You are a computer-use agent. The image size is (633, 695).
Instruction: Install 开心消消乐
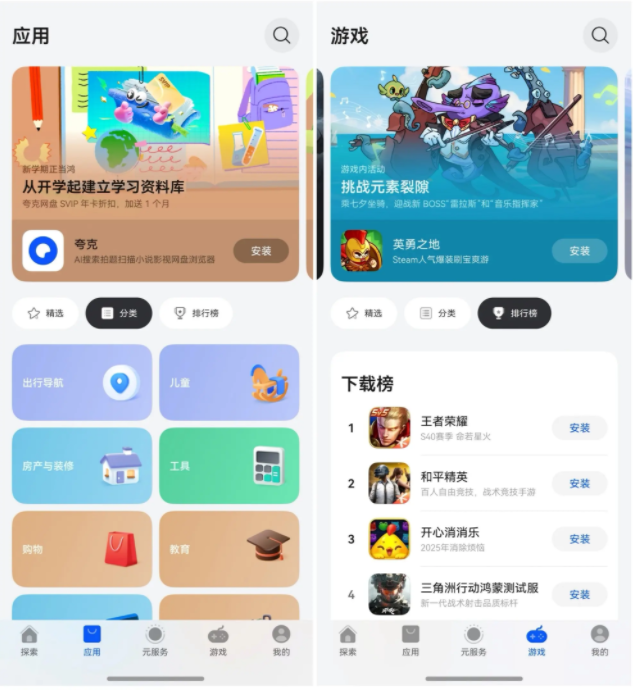(x=579, y=539)
